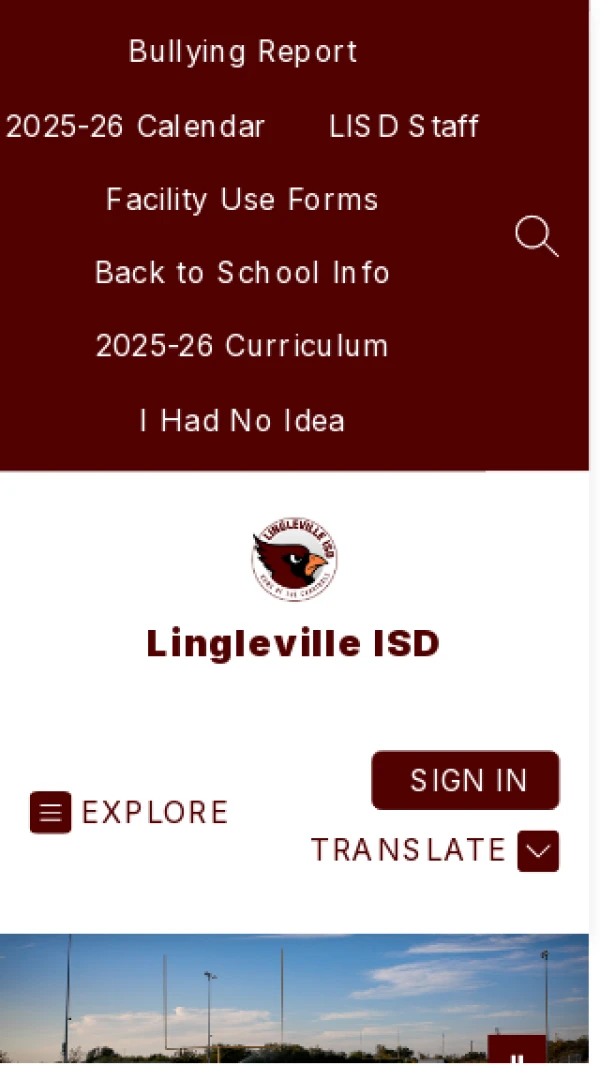Open the Bullying Report link

click(243, 52)
